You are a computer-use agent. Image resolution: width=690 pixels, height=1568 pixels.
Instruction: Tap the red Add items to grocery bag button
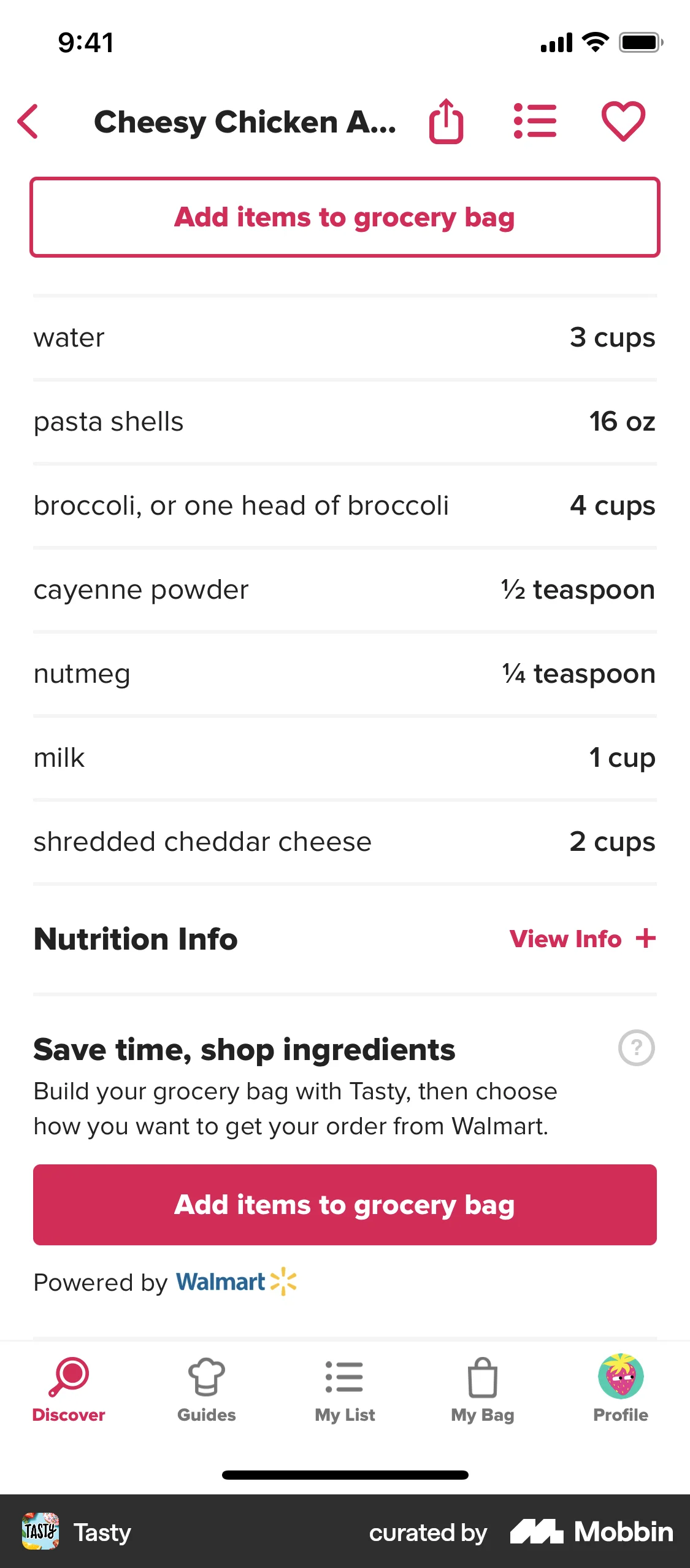point(345,1204)
